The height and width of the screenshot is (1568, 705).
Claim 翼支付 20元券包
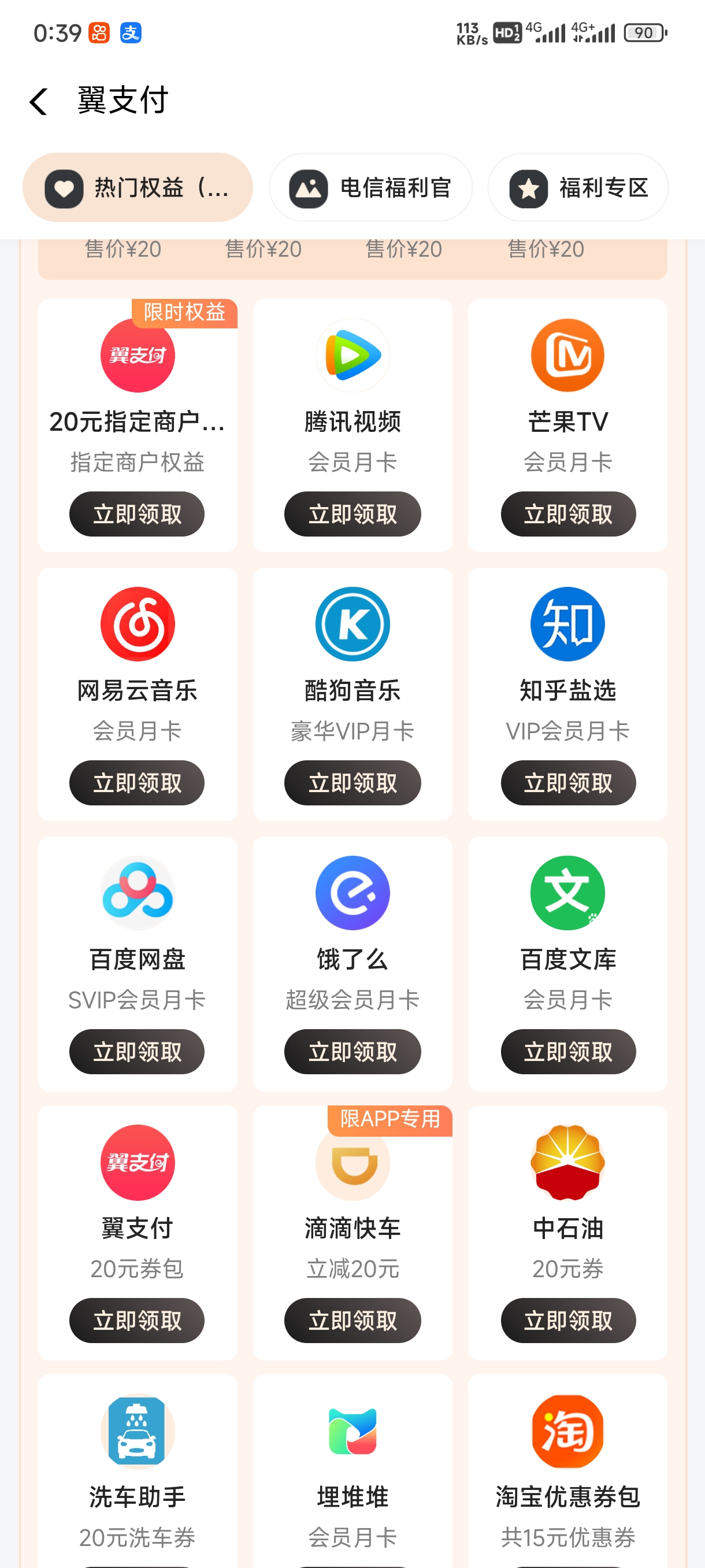tap(137, 1321)
